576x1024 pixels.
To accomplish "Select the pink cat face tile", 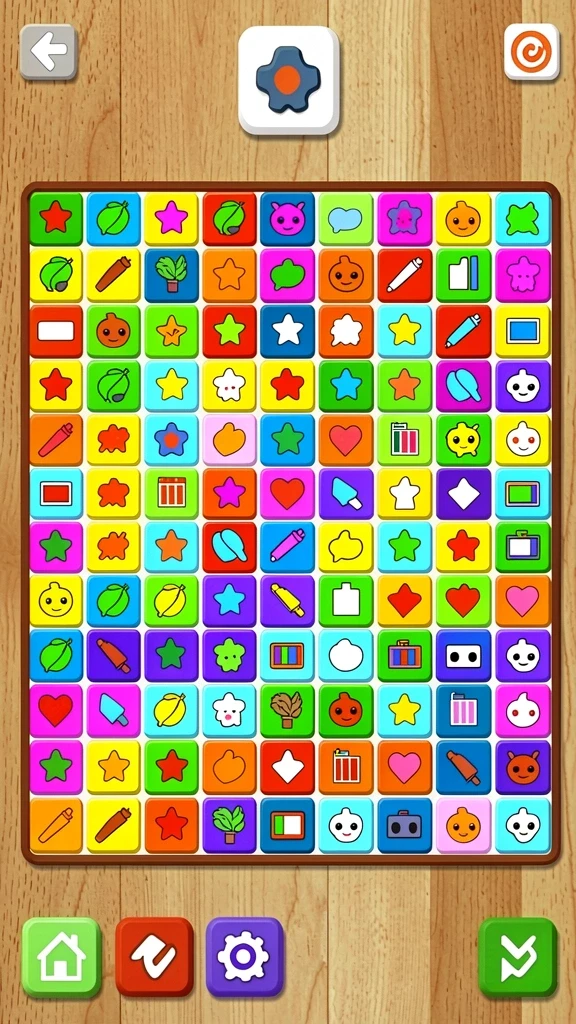I will [x=288, y=219].
